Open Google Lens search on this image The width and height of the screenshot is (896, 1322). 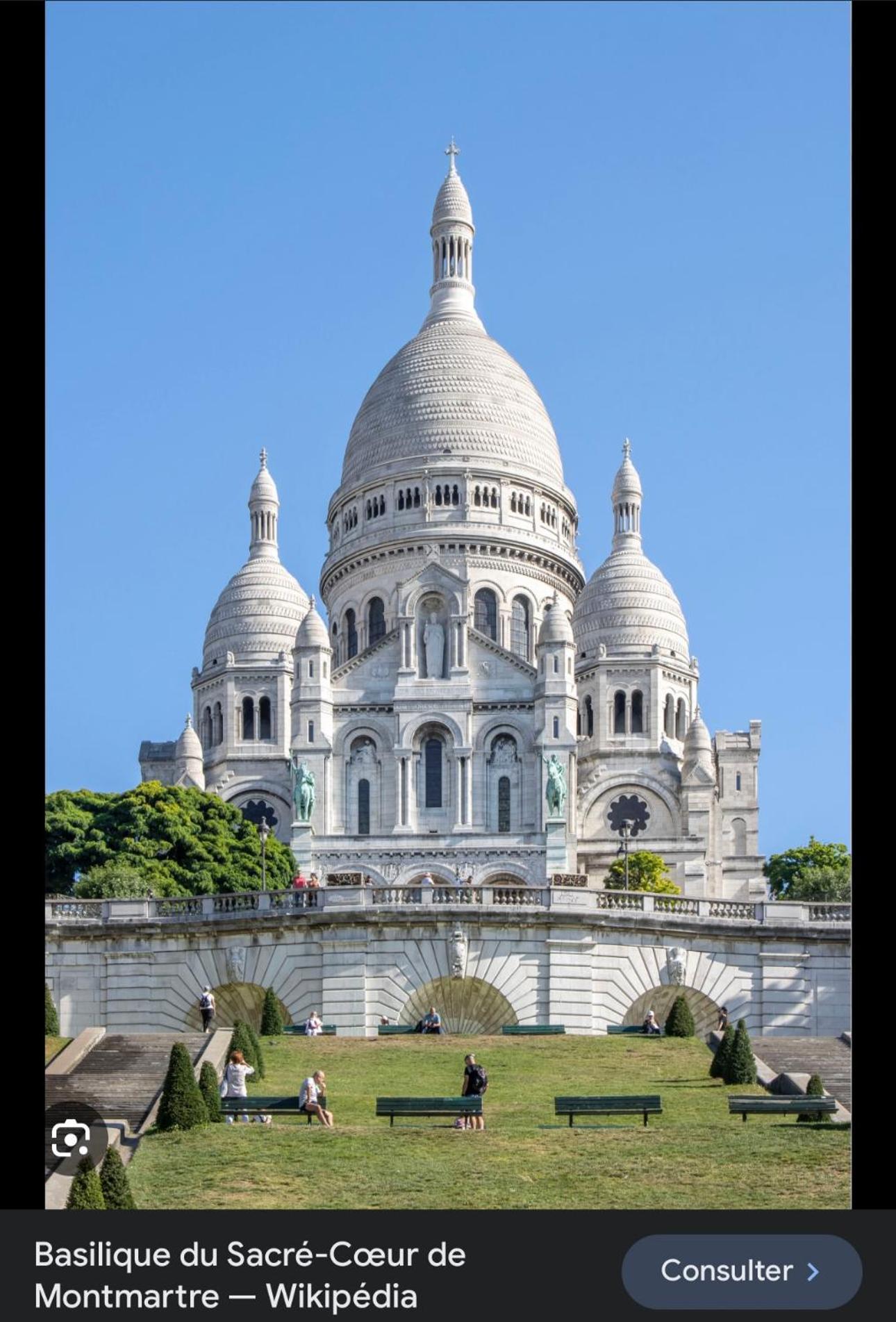click(x=71, y=1139)
